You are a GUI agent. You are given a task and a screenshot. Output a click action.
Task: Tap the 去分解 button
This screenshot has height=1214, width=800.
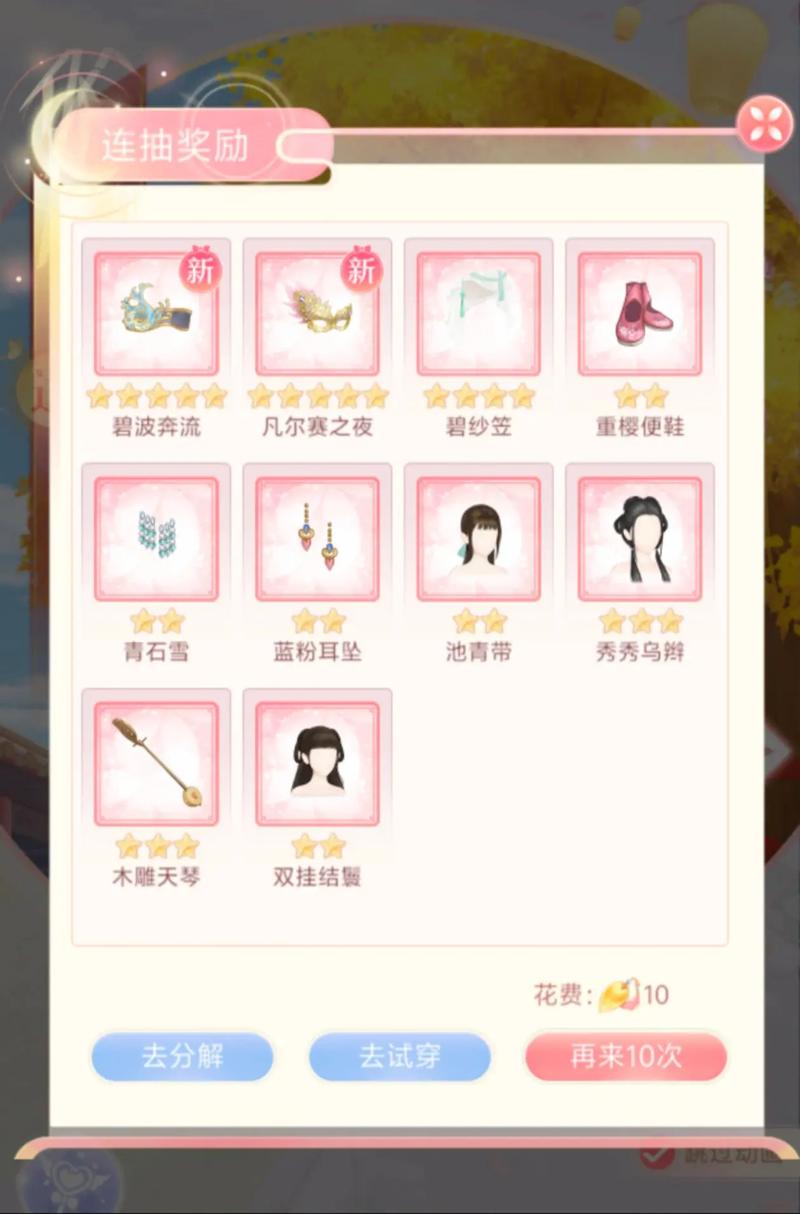[x=182, y=1057]
